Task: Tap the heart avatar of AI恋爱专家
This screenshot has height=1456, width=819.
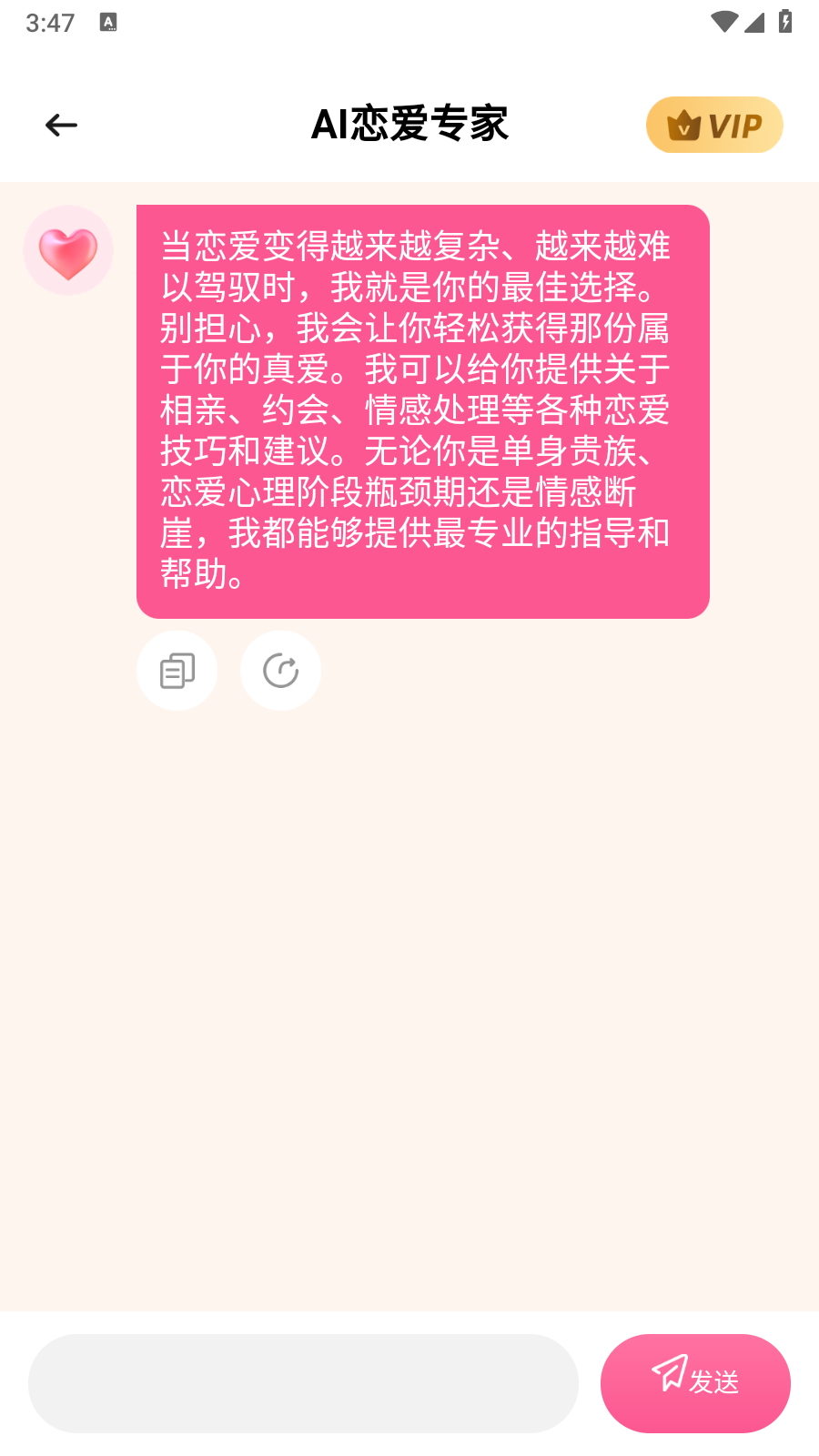Action: click(x=68, y=249)
